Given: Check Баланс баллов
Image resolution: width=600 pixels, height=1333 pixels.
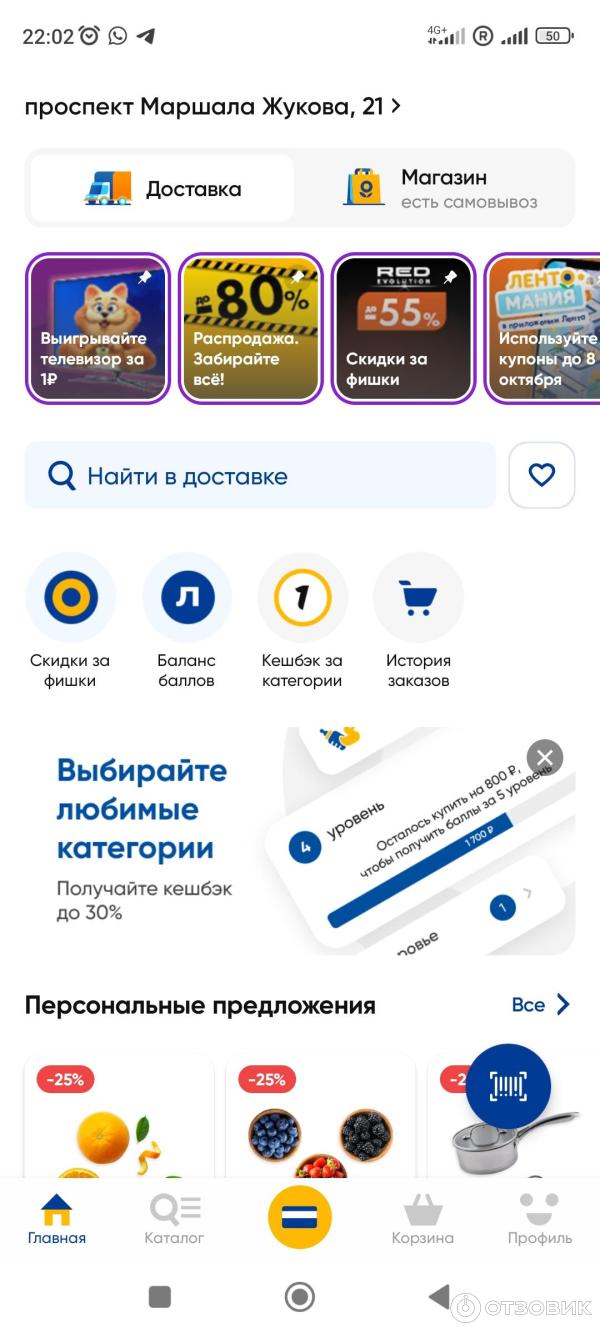Looking at the screenshot, I should pyautogui.click(x=187, y=598).
